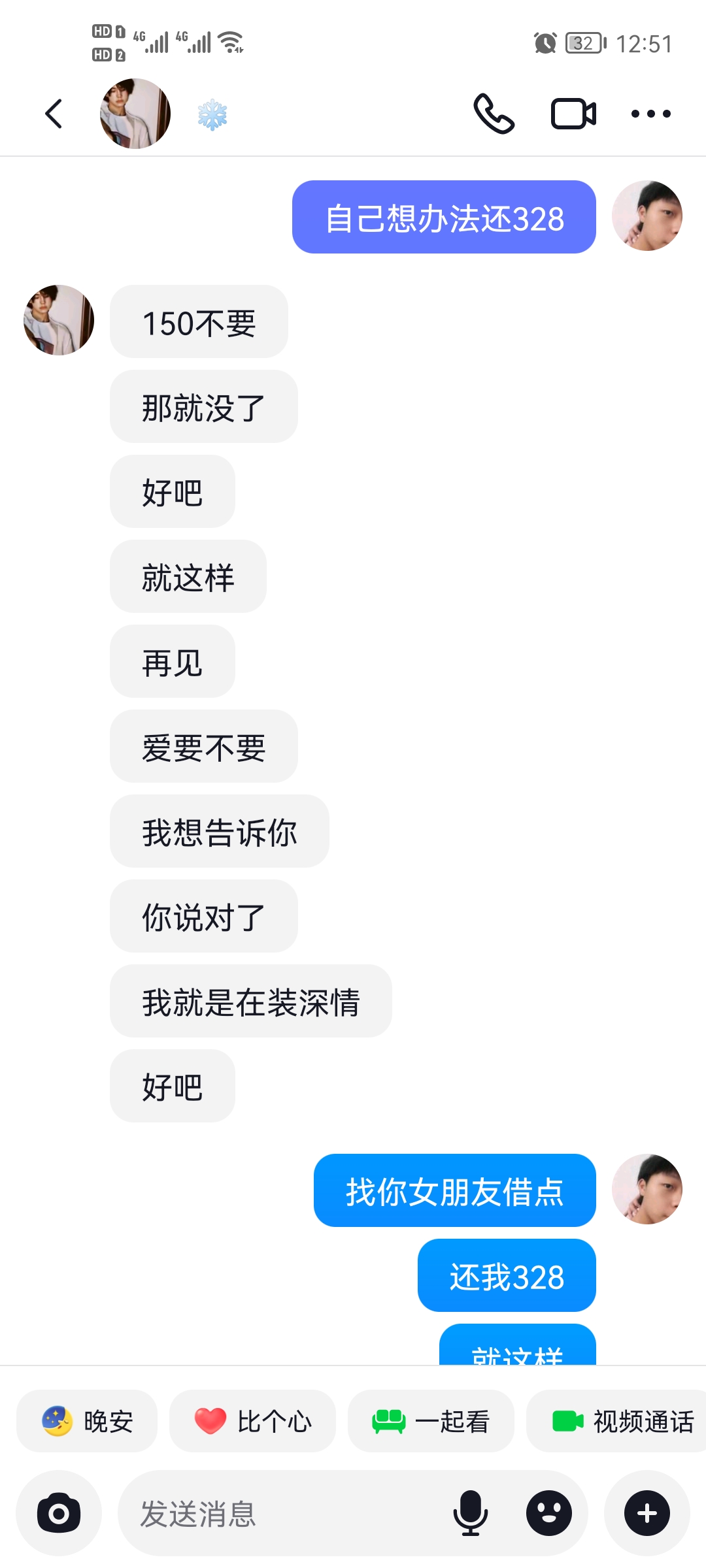Open the camera button
This screenshot has width=706, height=1568.
(x=59, y=1513)
